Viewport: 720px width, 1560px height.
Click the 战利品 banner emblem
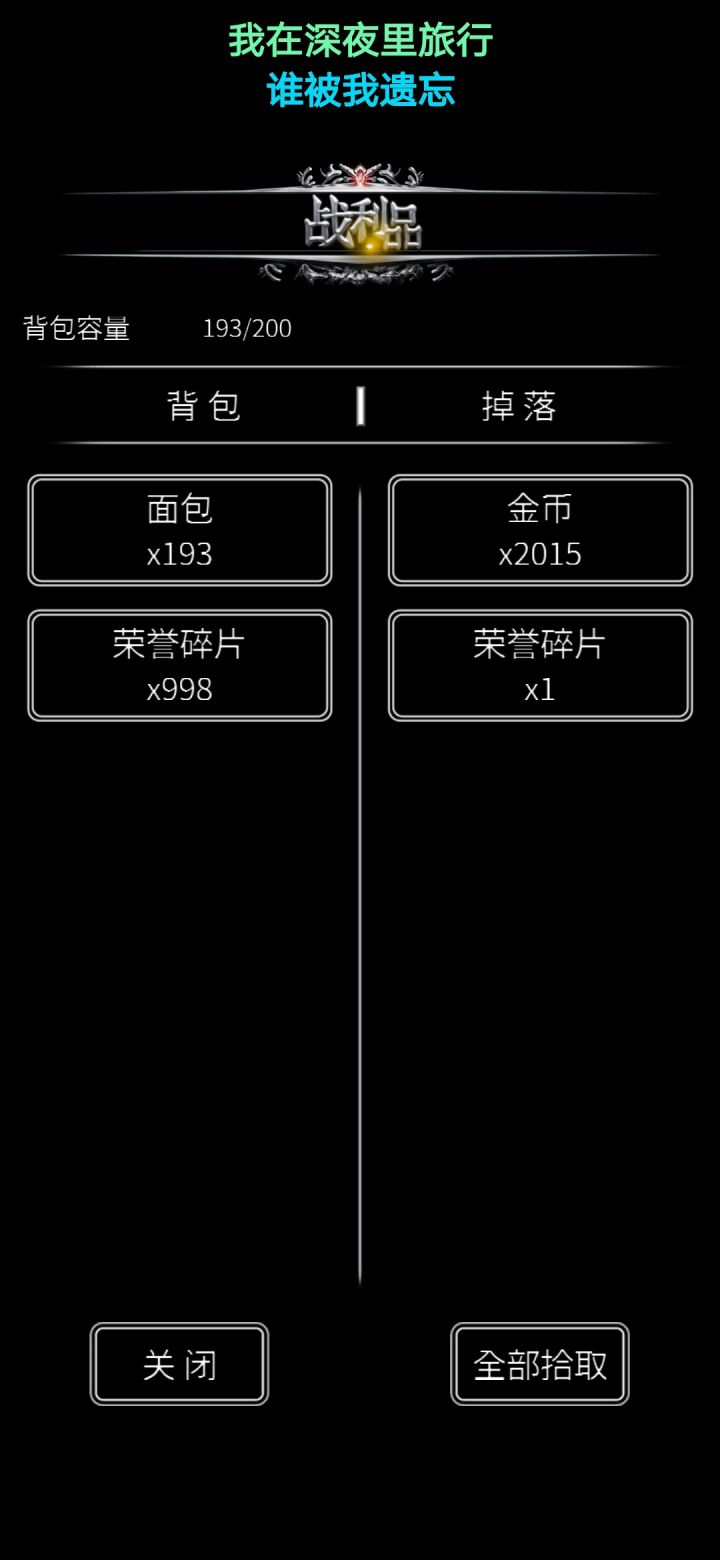point(360,220)
